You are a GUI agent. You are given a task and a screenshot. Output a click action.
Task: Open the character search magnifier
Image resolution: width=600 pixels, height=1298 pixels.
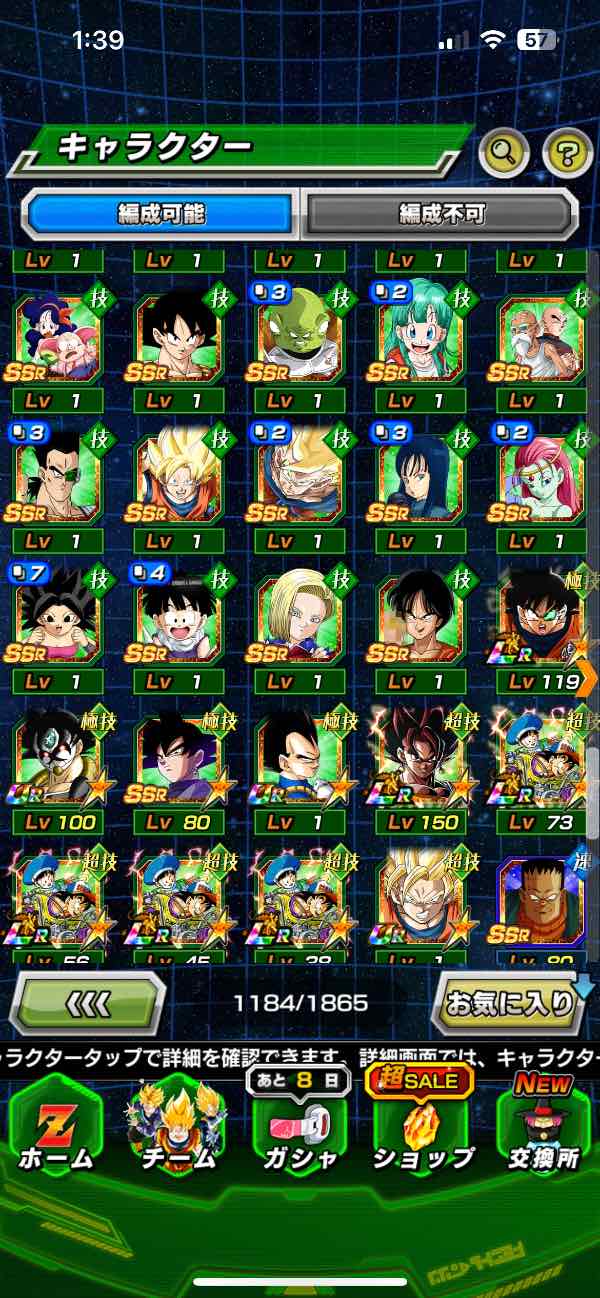503,153
